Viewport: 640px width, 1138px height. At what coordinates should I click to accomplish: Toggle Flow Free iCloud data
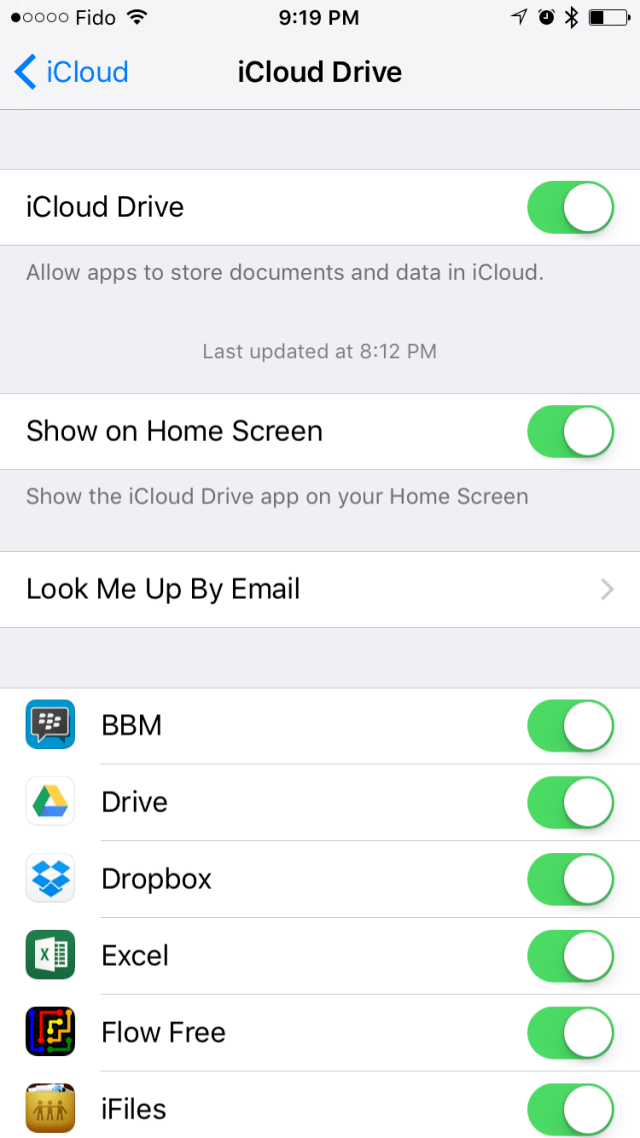pos(570,1032)
